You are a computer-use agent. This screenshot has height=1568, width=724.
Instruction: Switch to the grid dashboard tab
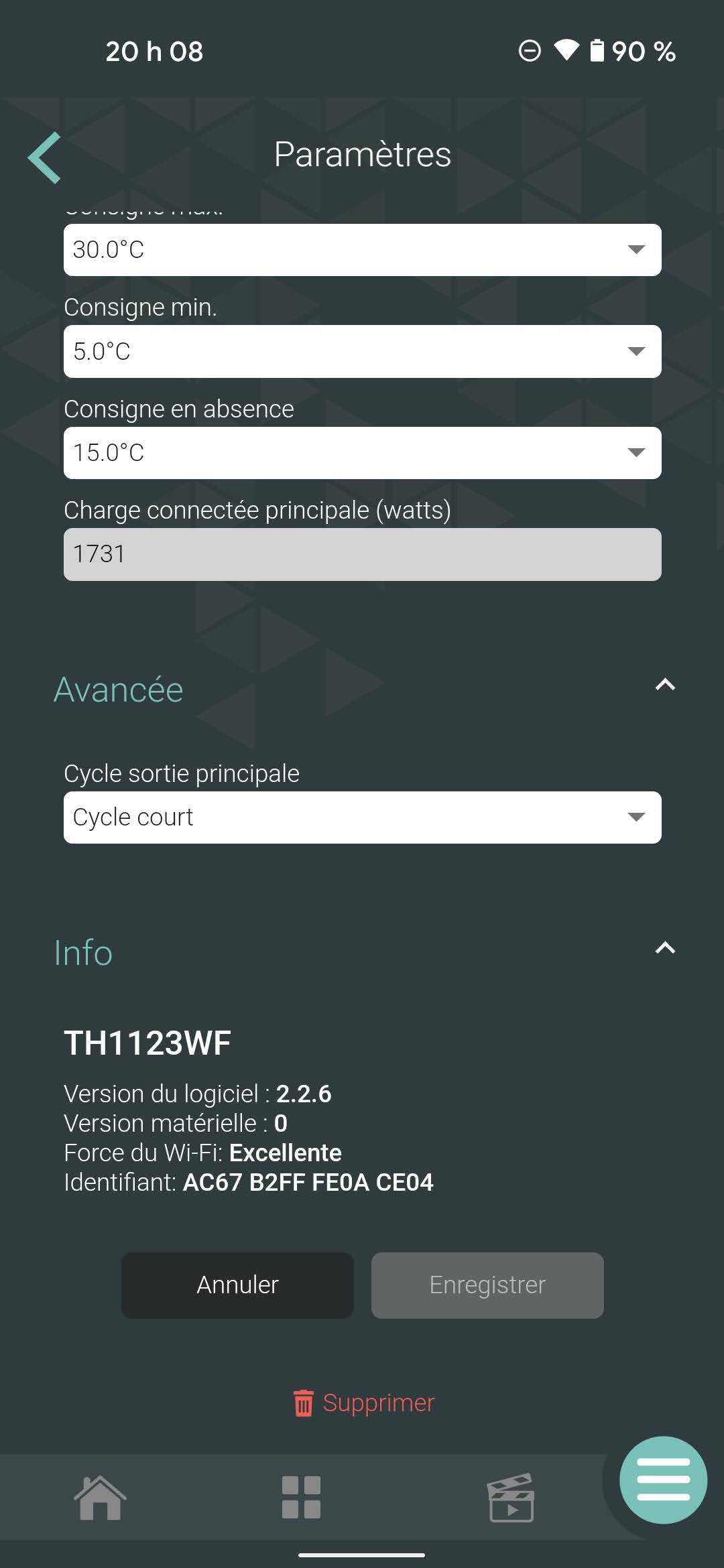click(x=301, y=1498)
